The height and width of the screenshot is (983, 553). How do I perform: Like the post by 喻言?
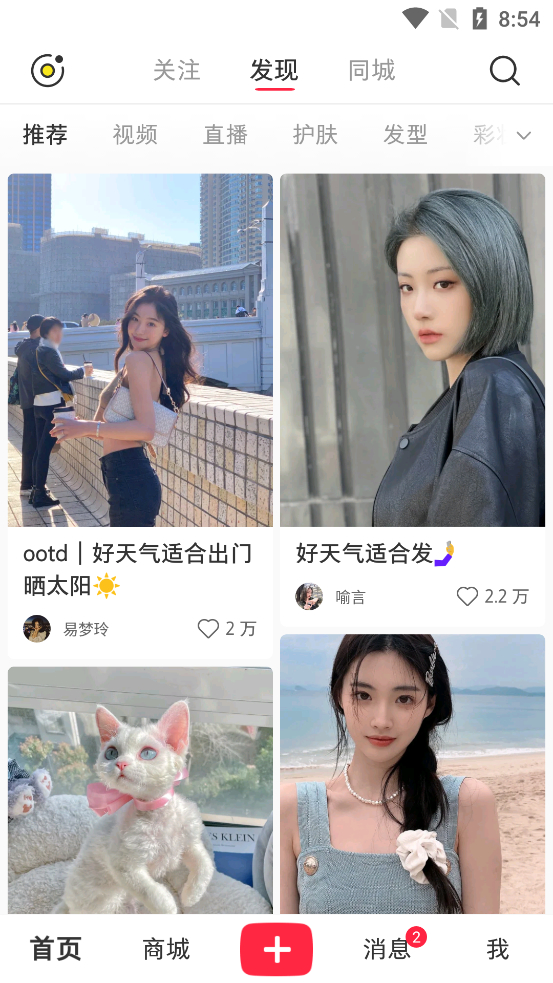[x=467, y=596]
